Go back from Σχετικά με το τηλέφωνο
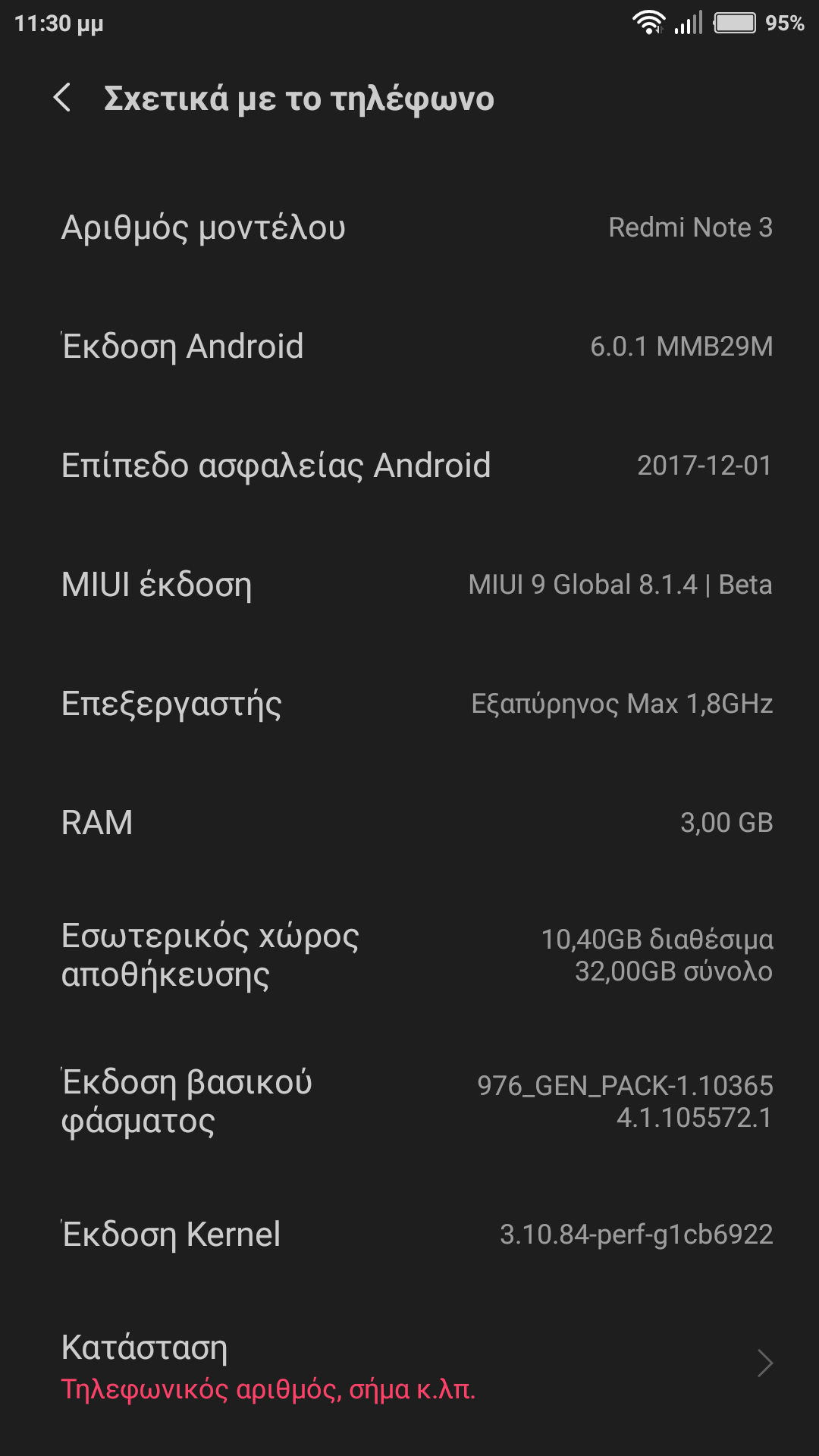Viewport: 819px width, 1456px height. coord(62,98)
